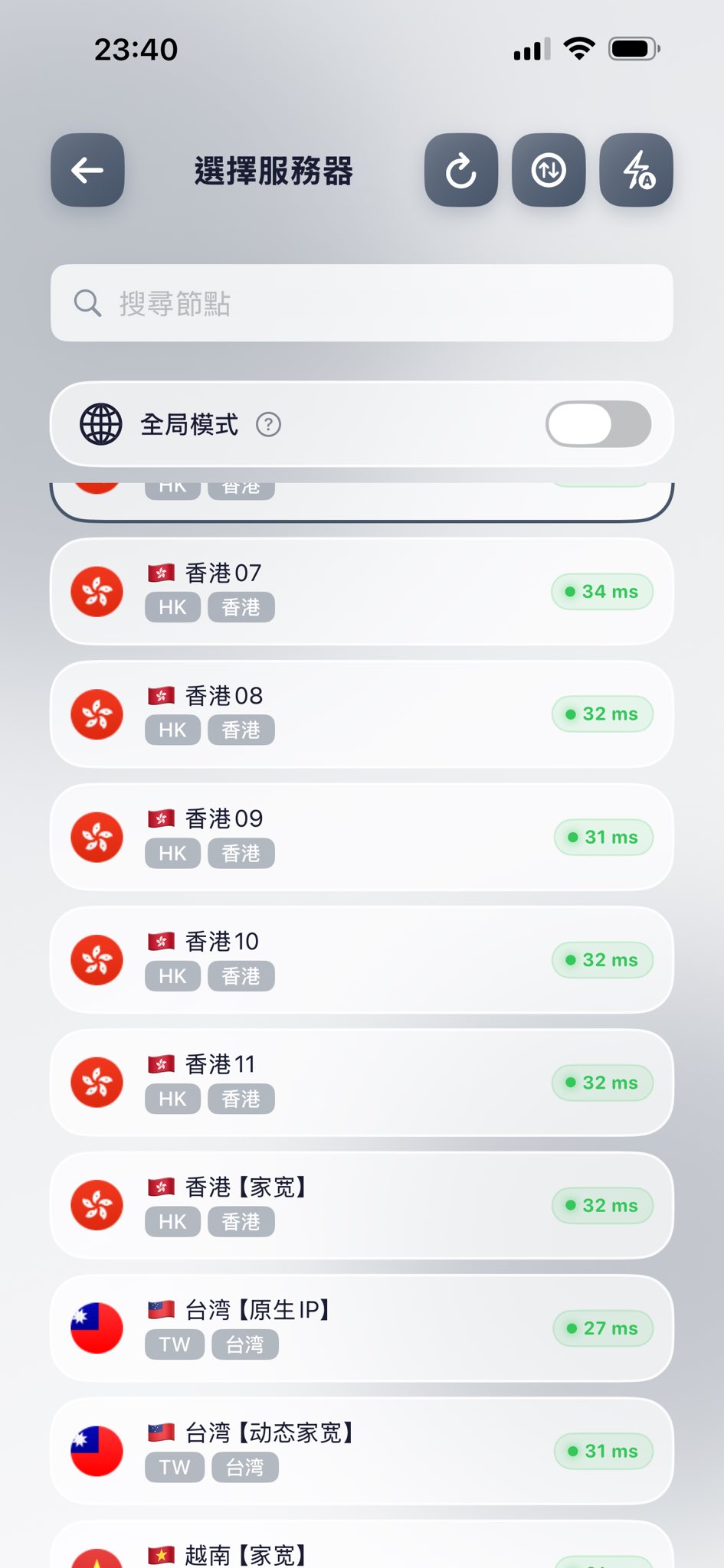This screenshot has height=1568, width=724.
Task: Choose 台湾【原生IP】 server
Action: pyautogui.click(x=362, y=1329)
